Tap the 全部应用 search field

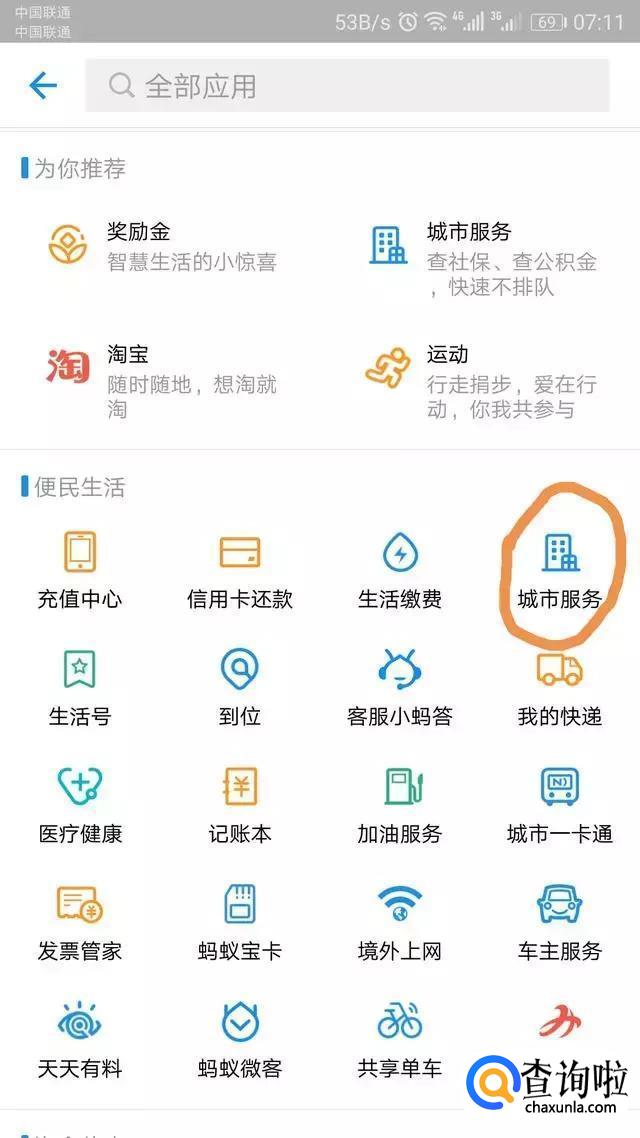tap(346, 86)
